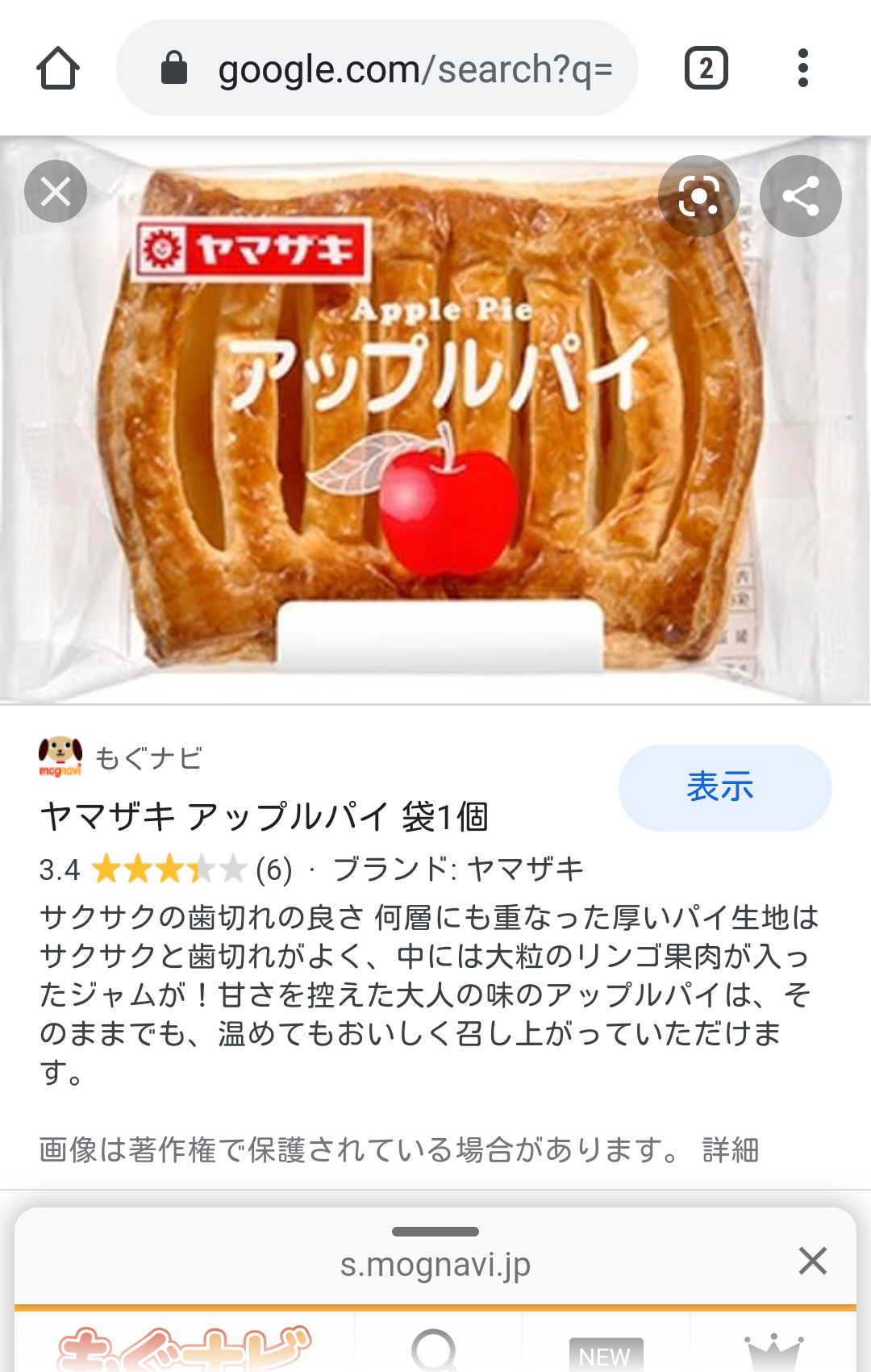Screen dimensions: 871x1372
Task: Open the NEW section on mognavi
Action: point(606,1353)
